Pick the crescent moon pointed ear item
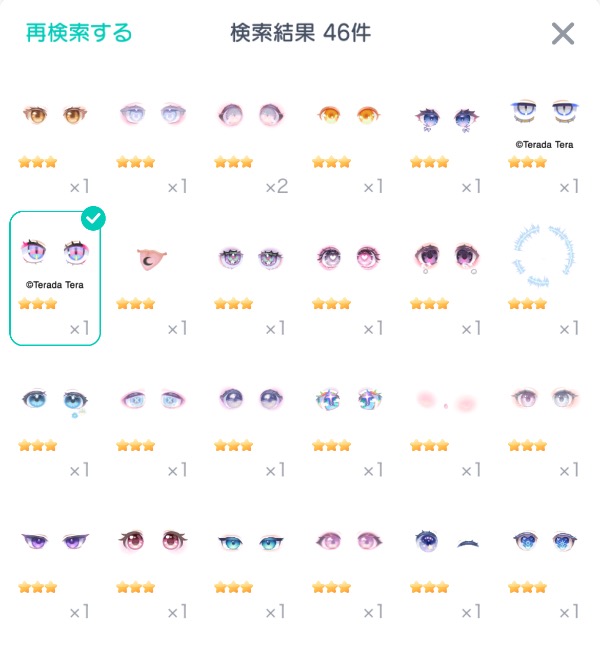 coord(152,259)
